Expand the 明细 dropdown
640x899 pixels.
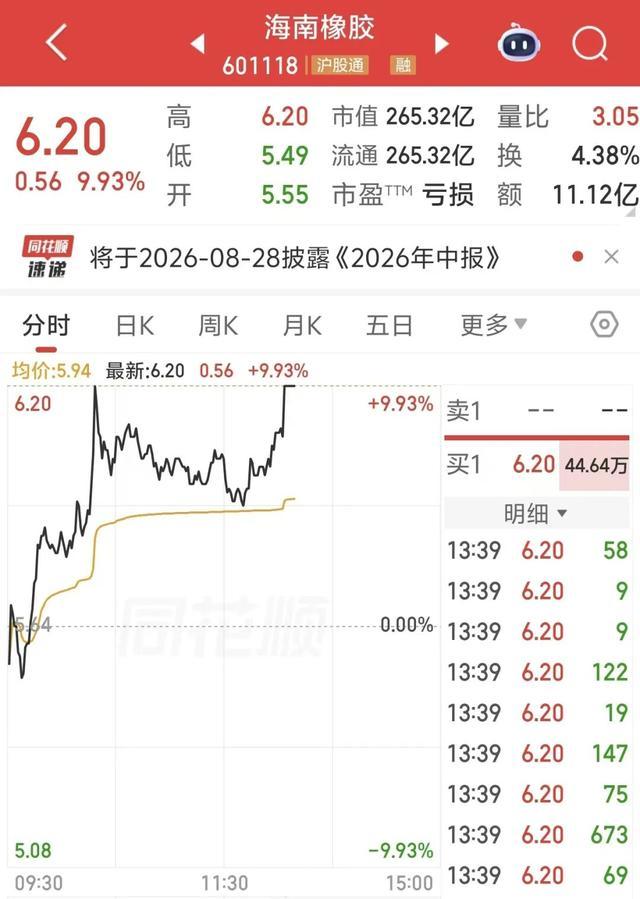(536, 513)
